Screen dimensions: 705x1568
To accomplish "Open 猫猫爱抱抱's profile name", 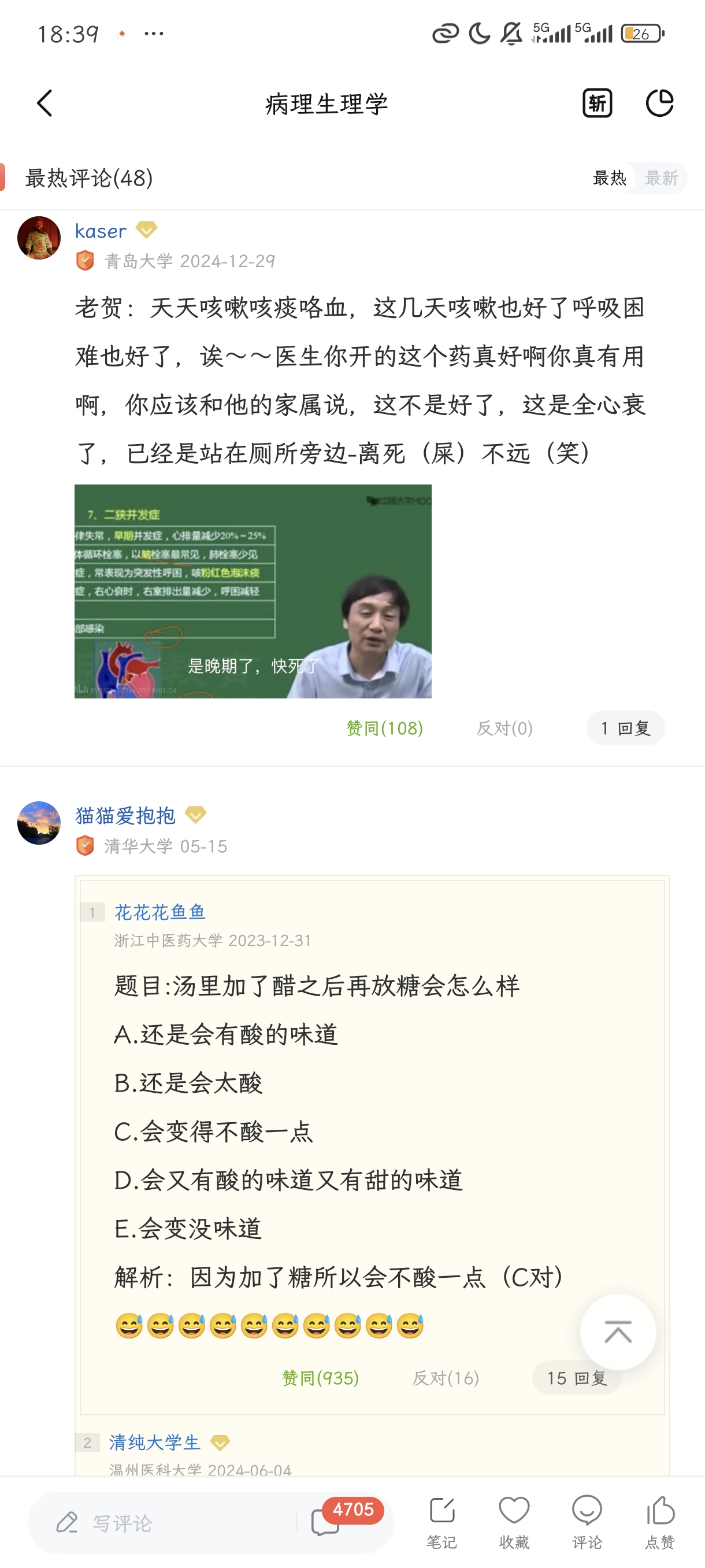I will [x=125, y=815].
